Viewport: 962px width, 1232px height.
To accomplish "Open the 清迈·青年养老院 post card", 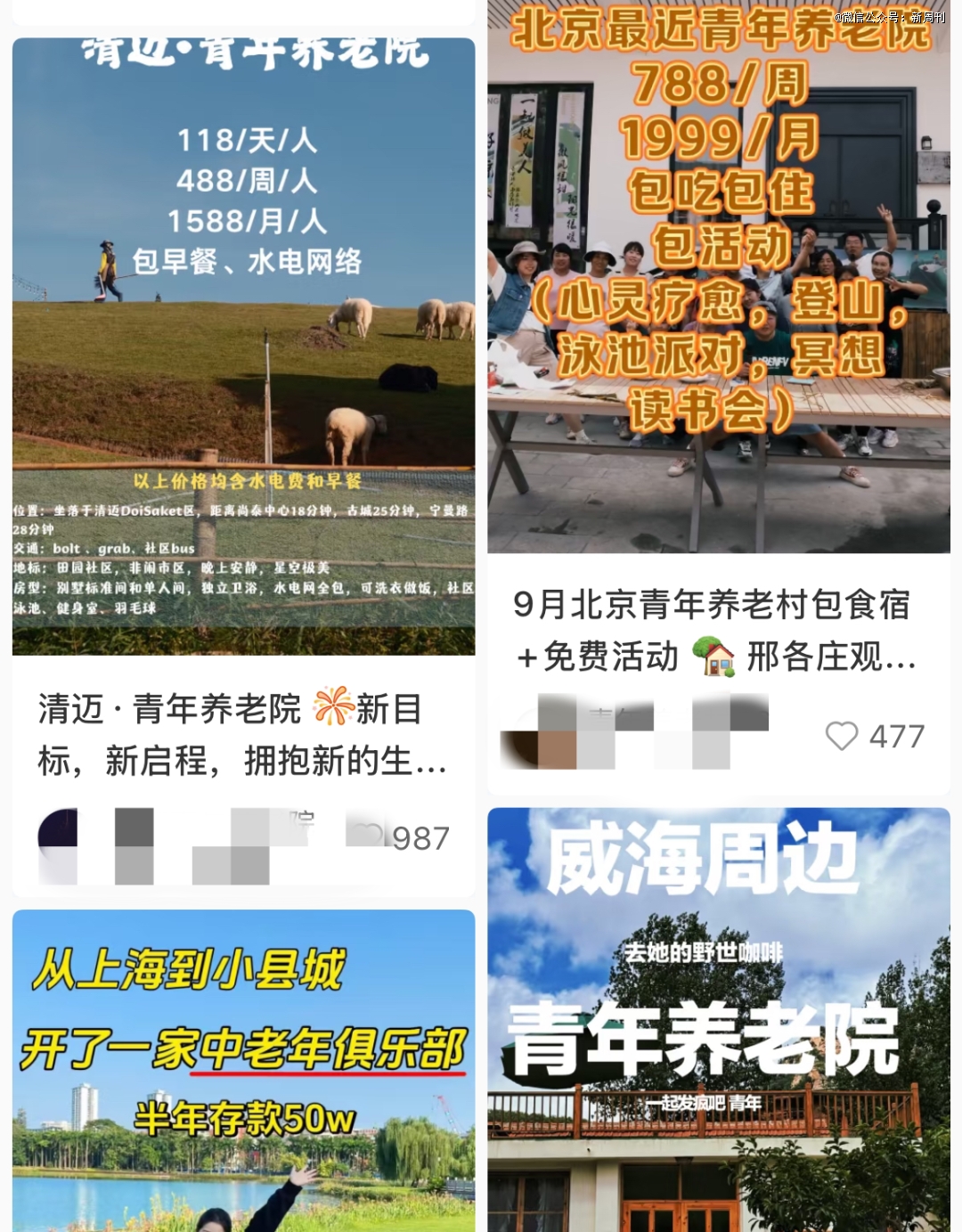I will pyautogui.click(x=243, y=347).
